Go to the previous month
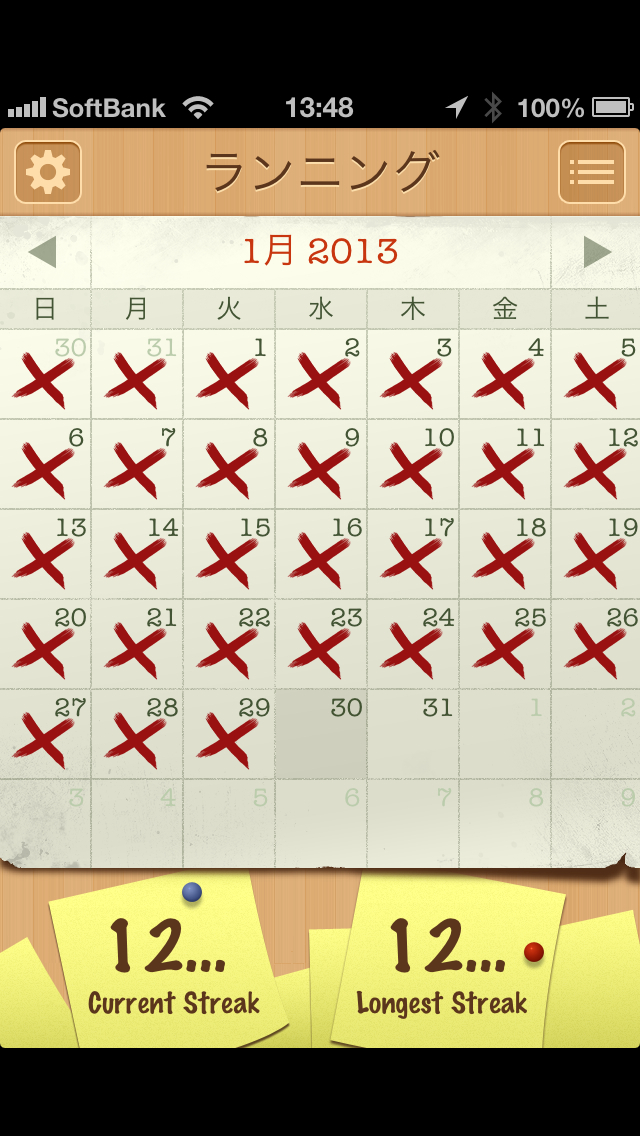The image size is (640, 1136). click(43, 252)
